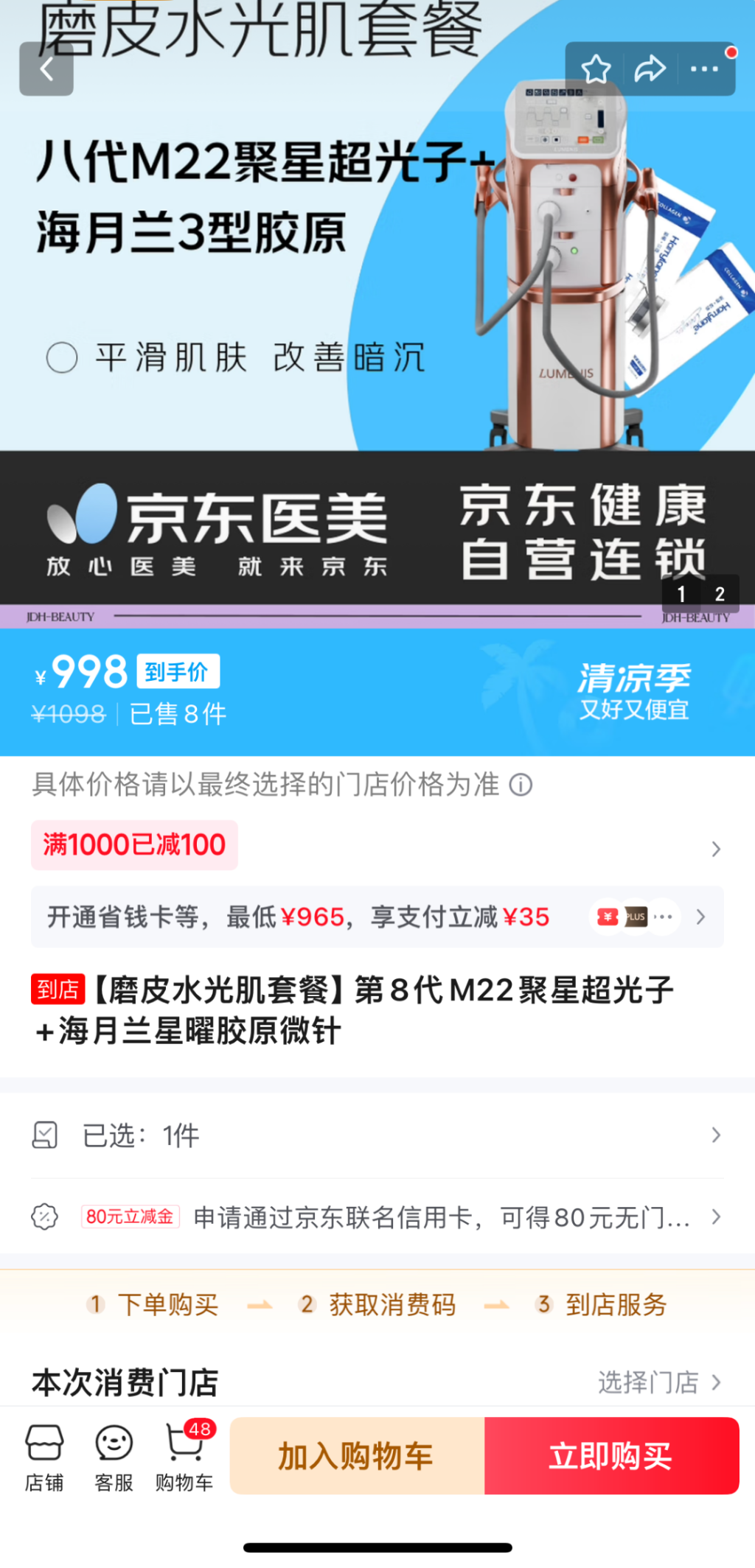This screenshot has height=1568, width=755.
Task: Open the 已选 1件 selection row
Action: tap(377, 1135)
